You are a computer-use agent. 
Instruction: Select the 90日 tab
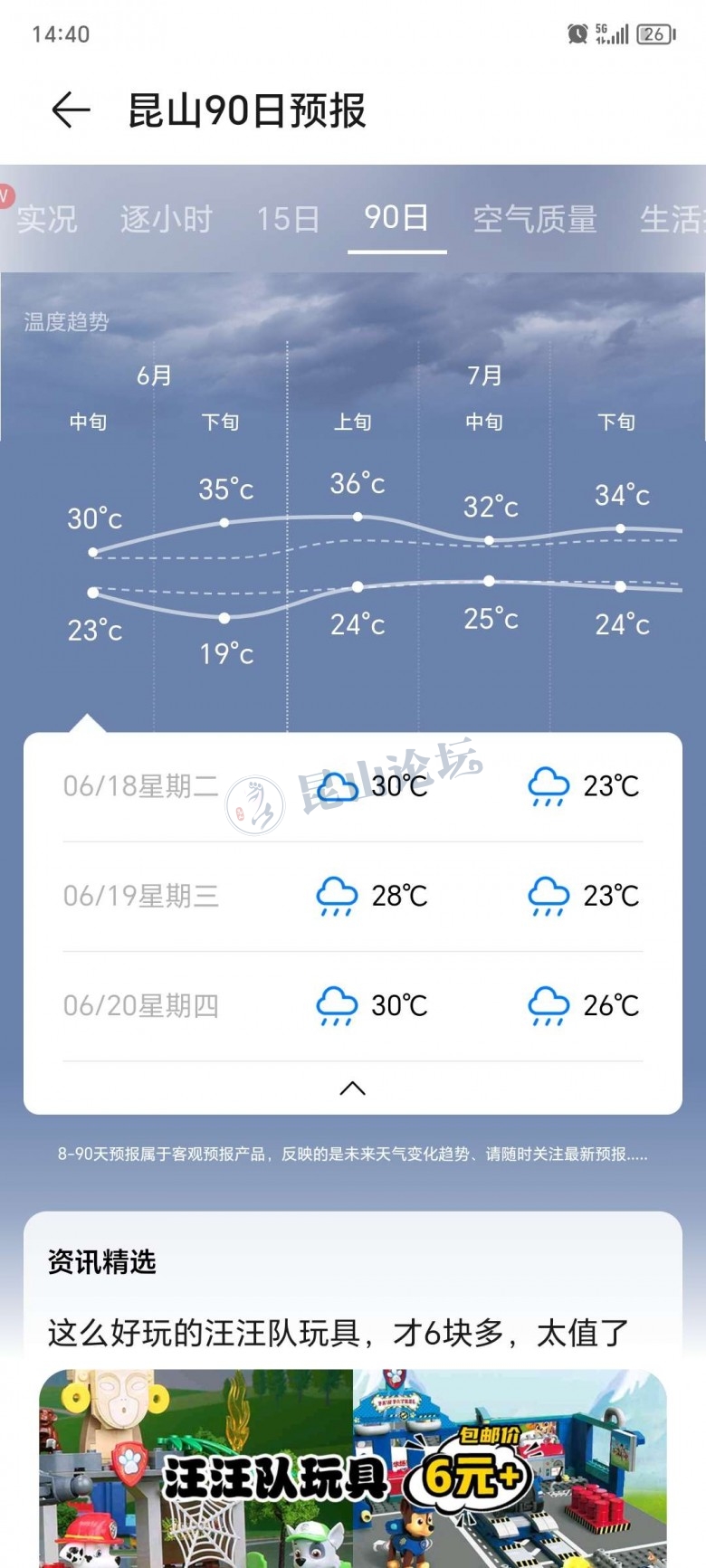point(396,218)
